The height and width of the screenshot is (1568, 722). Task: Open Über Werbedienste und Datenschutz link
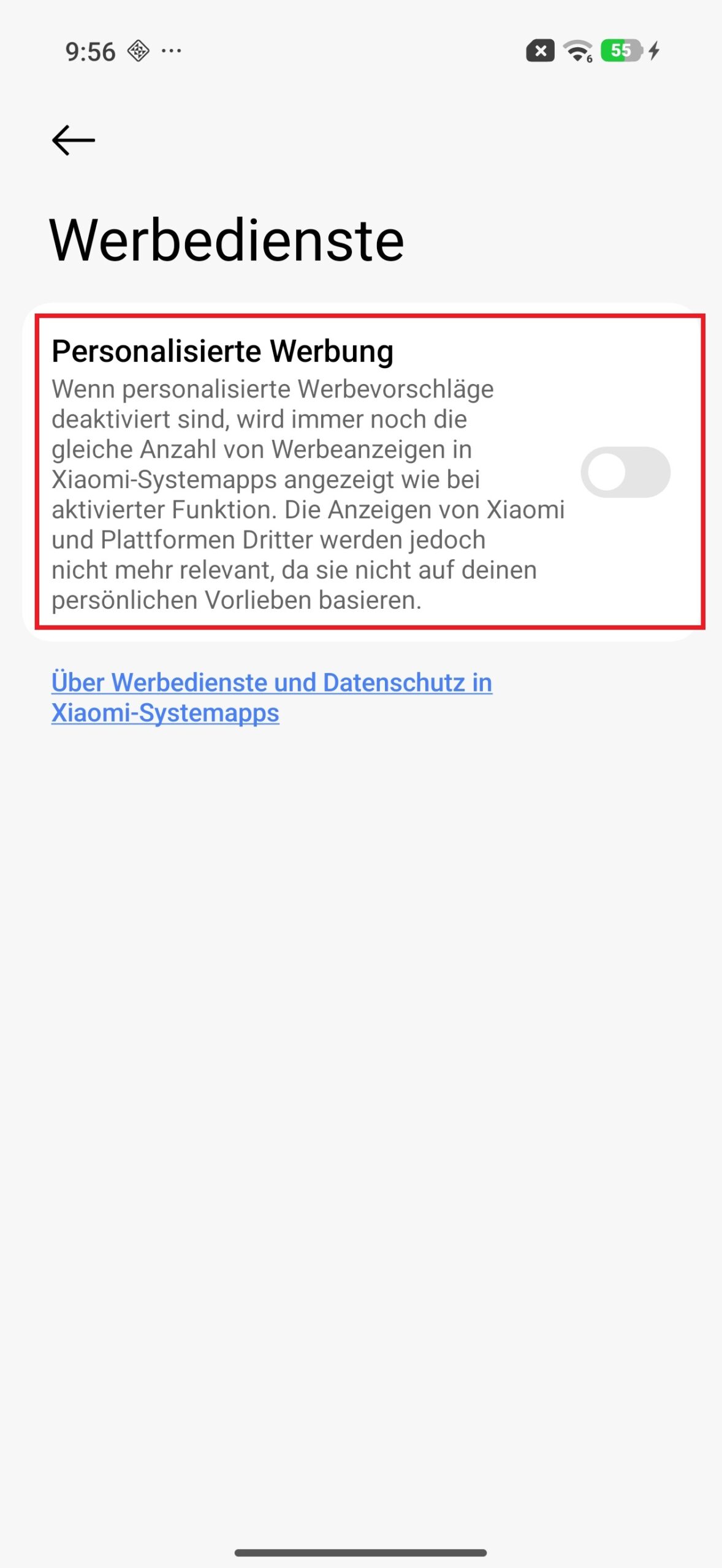click(x=272, y=683)
